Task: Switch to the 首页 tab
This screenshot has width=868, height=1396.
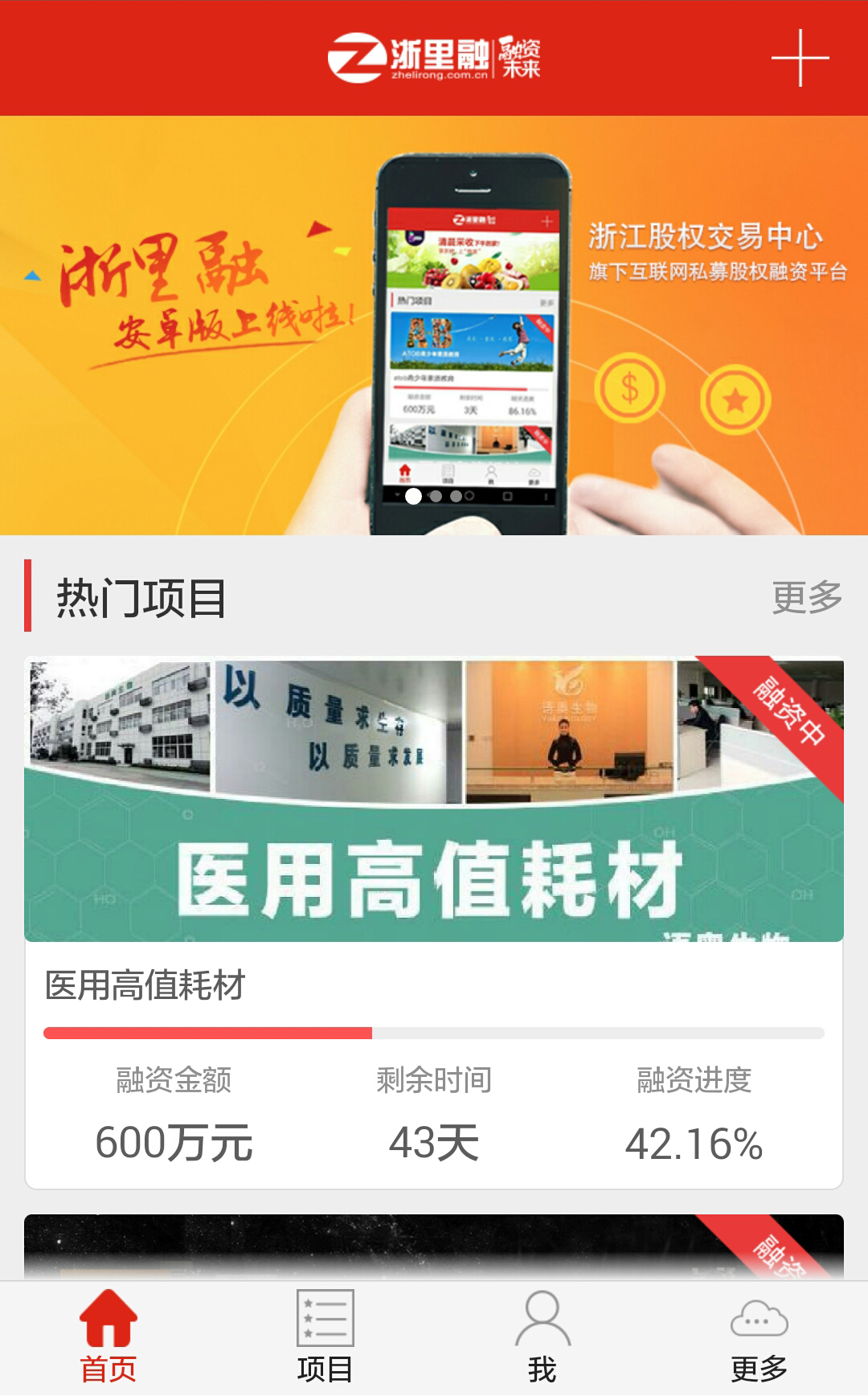Action: pyautogui.click(x=108, y=1336)
